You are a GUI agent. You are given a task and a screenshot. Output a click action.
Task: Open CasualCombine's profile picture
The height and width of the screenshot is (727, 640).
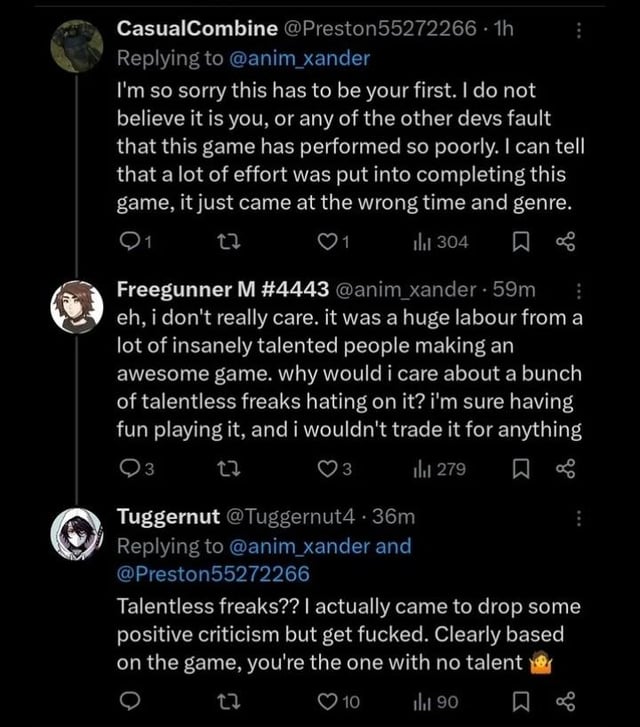tap(77, 46)
